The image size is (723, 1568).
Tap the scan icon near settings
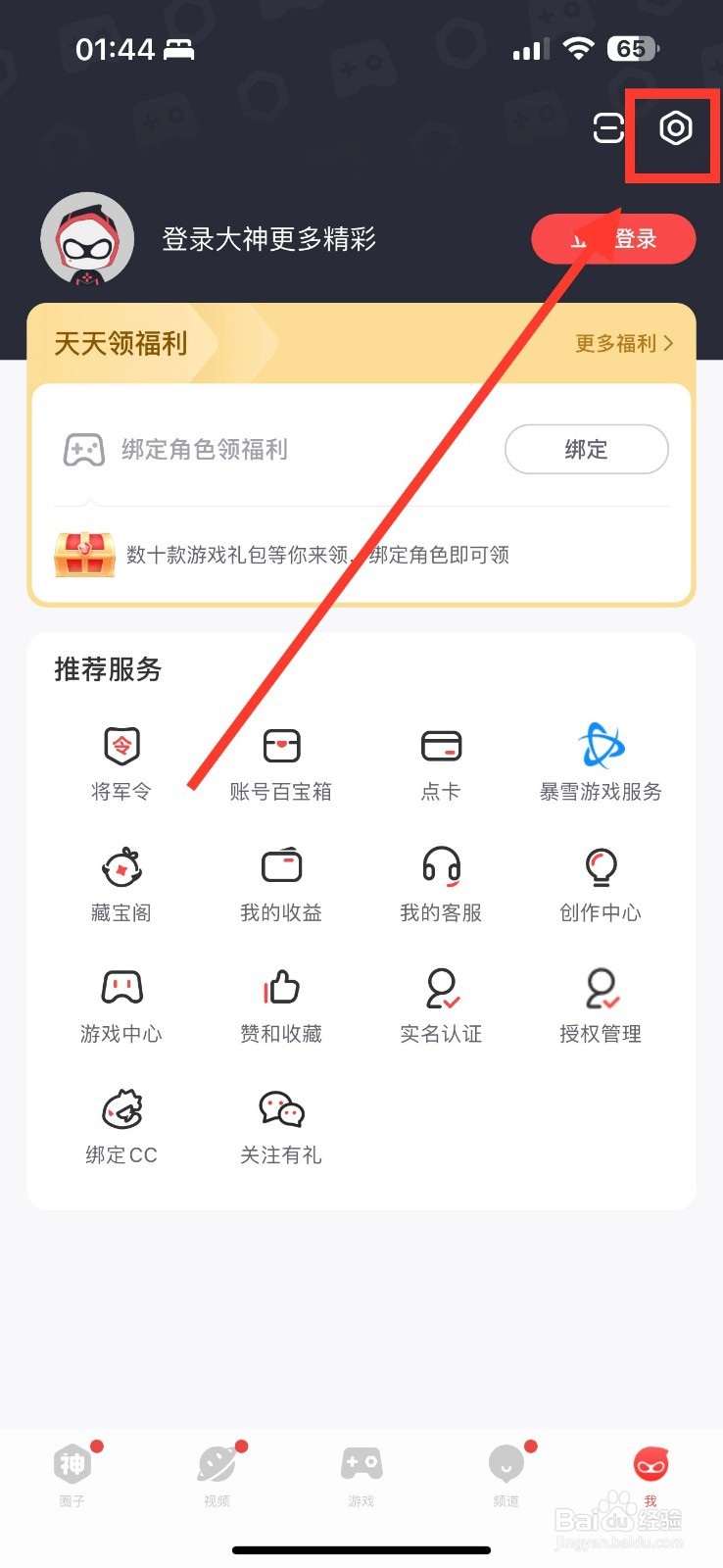(607, 128)
